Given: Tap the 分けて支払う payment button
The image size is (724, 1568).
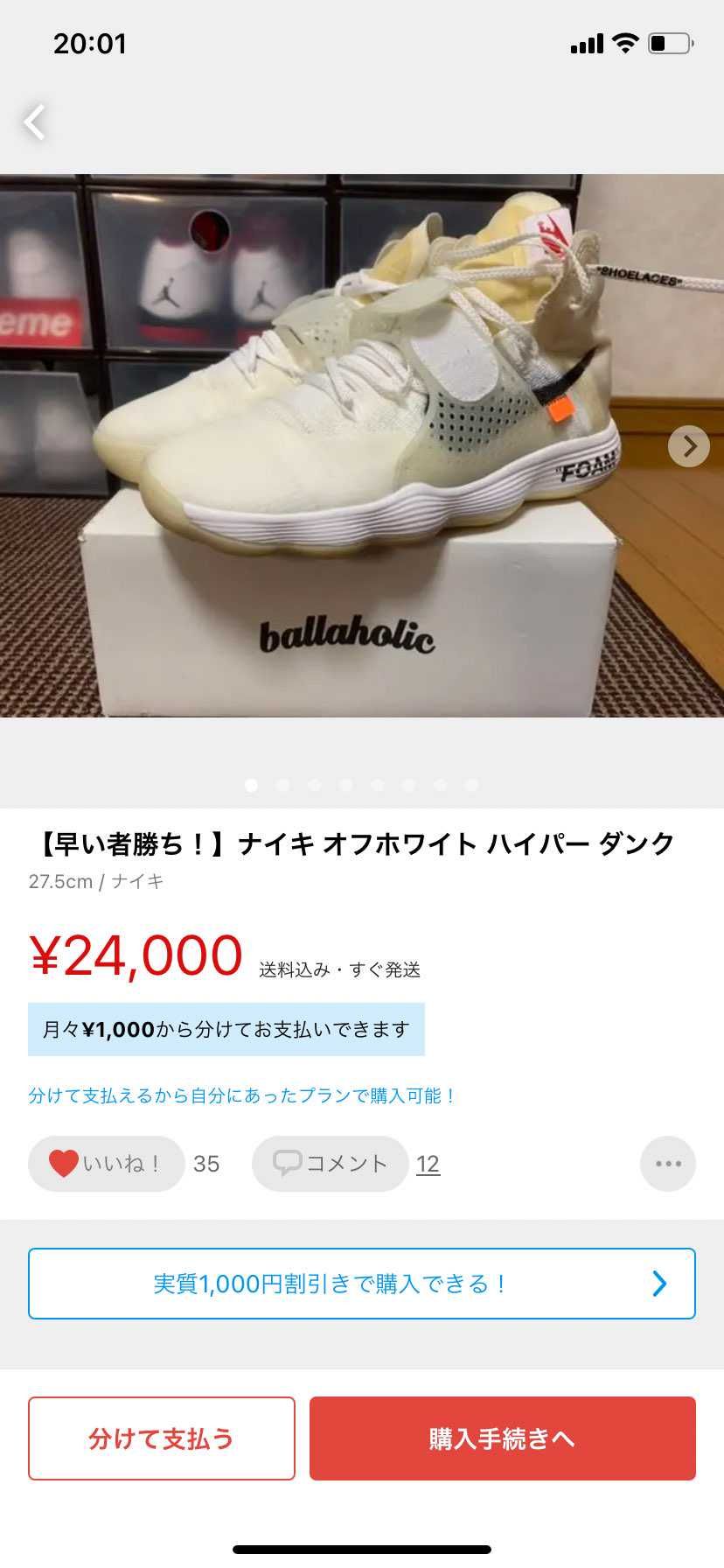Looking at the screenshot, I should click(x=162, y=1438).
